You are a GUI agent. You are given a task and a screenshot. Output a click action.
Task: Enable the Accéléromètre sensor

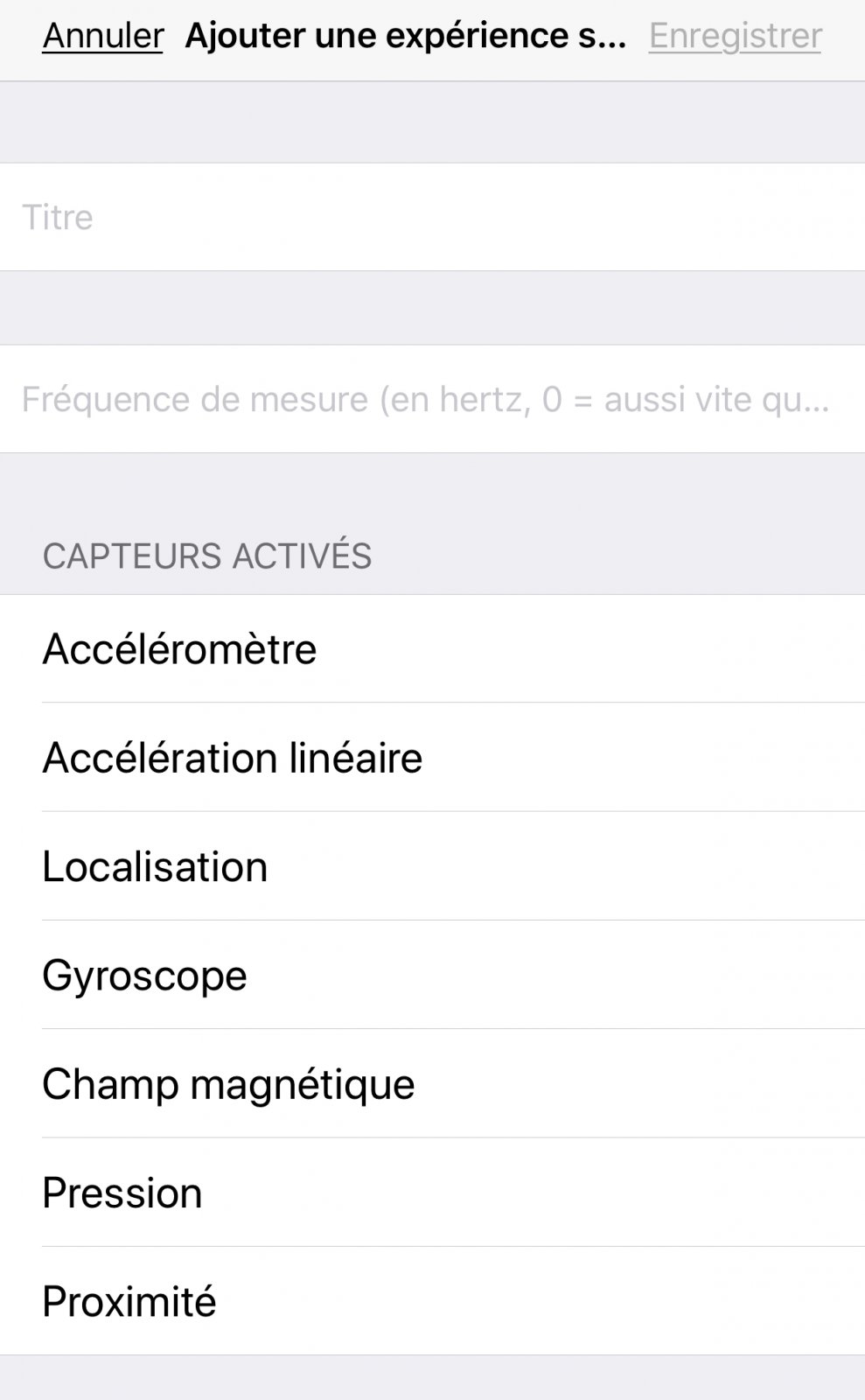pos(432,649)
